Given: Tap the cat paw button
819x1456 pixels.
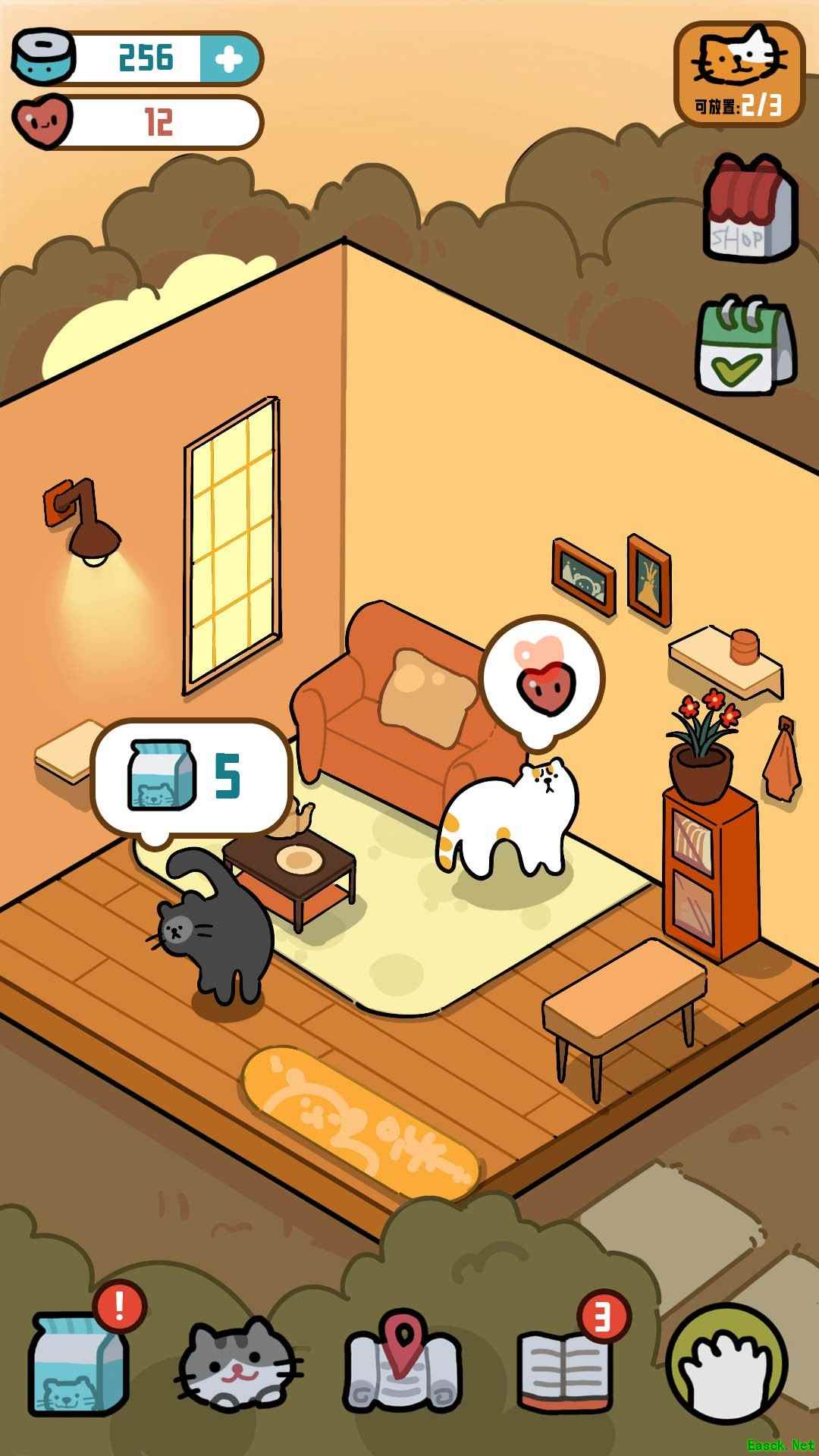Looking at the screenshot, I should [726, 1363].
